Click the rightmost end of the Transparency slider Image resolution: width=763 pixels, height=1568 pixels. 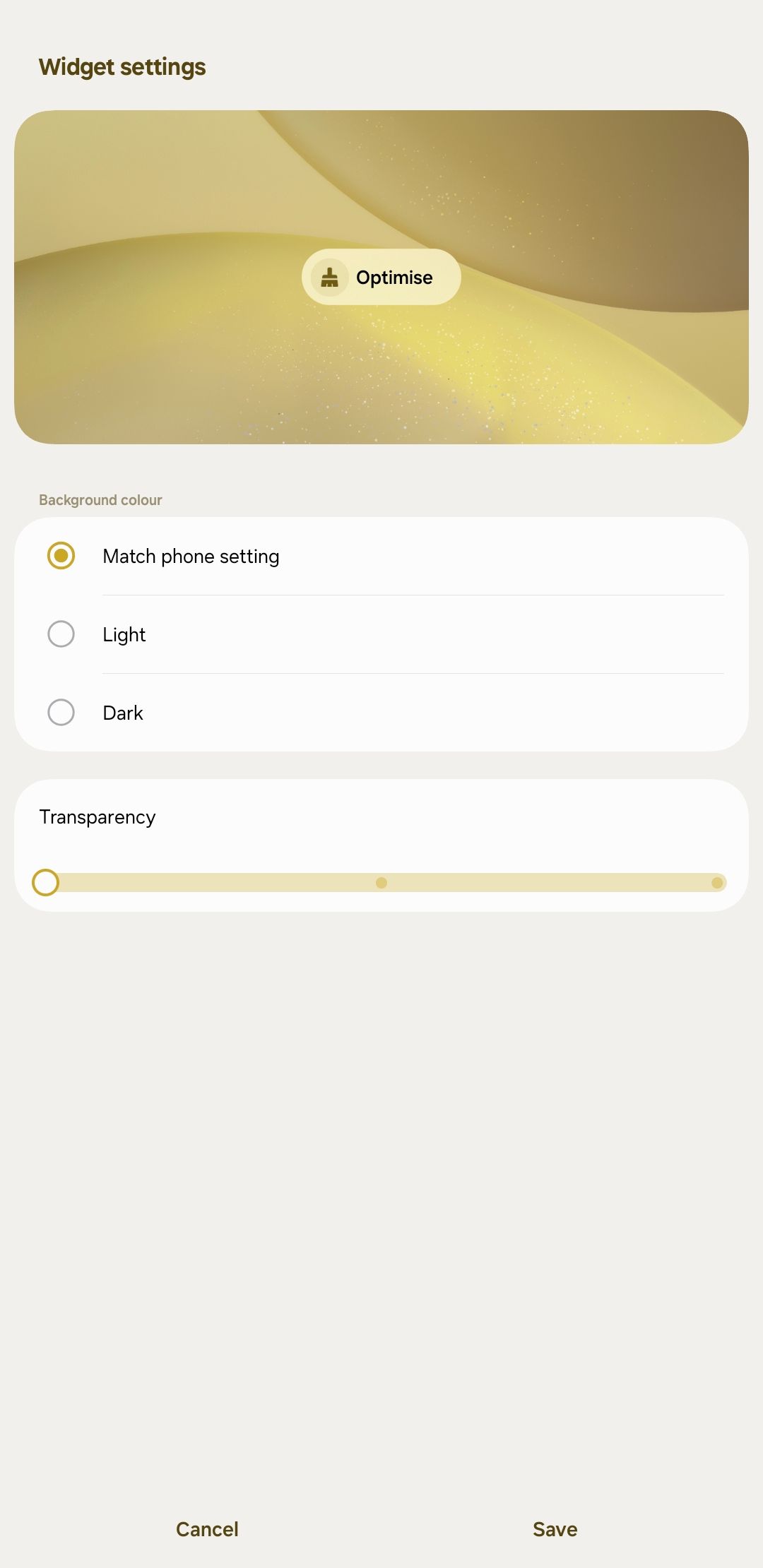[718, 883]
